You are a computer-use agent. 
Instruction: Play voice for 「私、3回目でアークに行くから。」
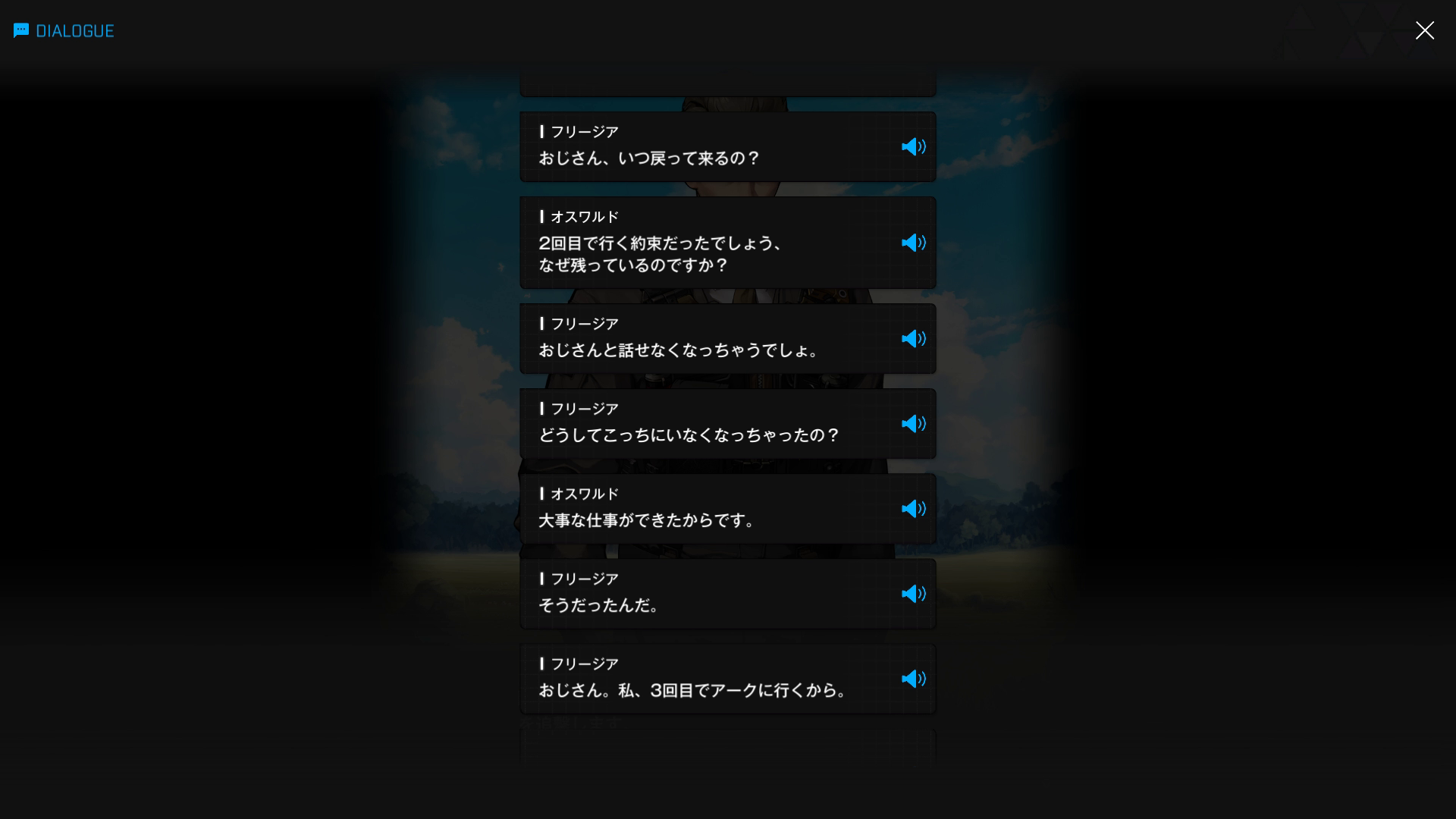click(x=913, y=678)
